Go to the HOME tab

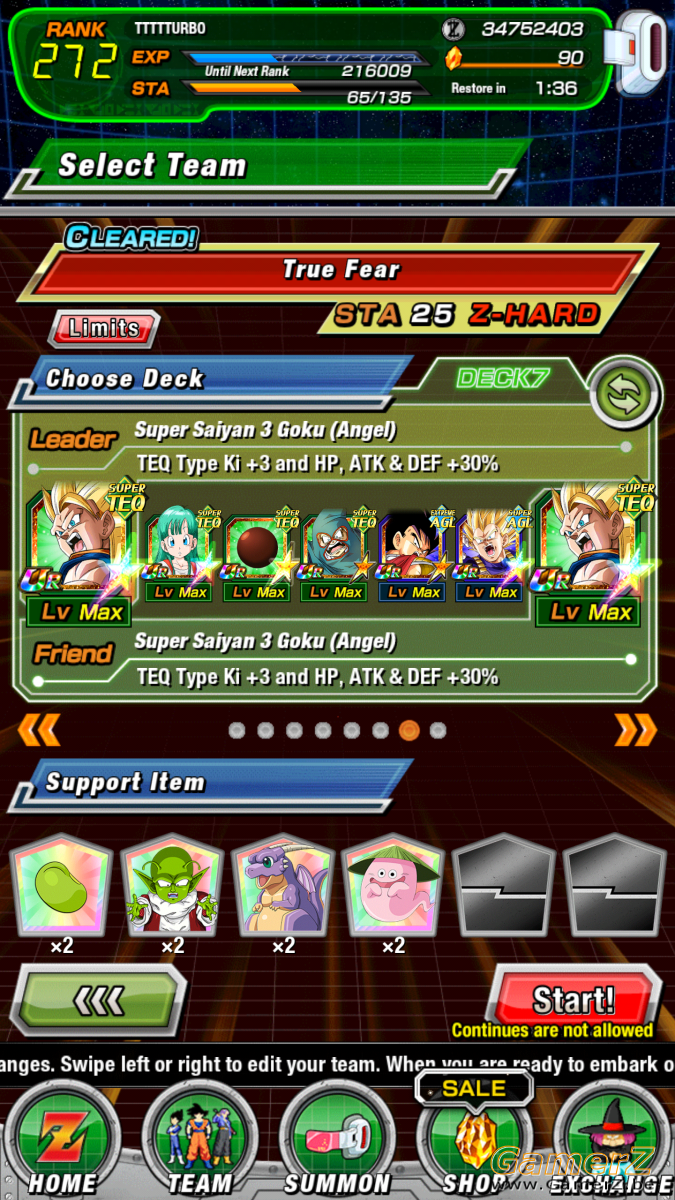[x=62, y=1143]
